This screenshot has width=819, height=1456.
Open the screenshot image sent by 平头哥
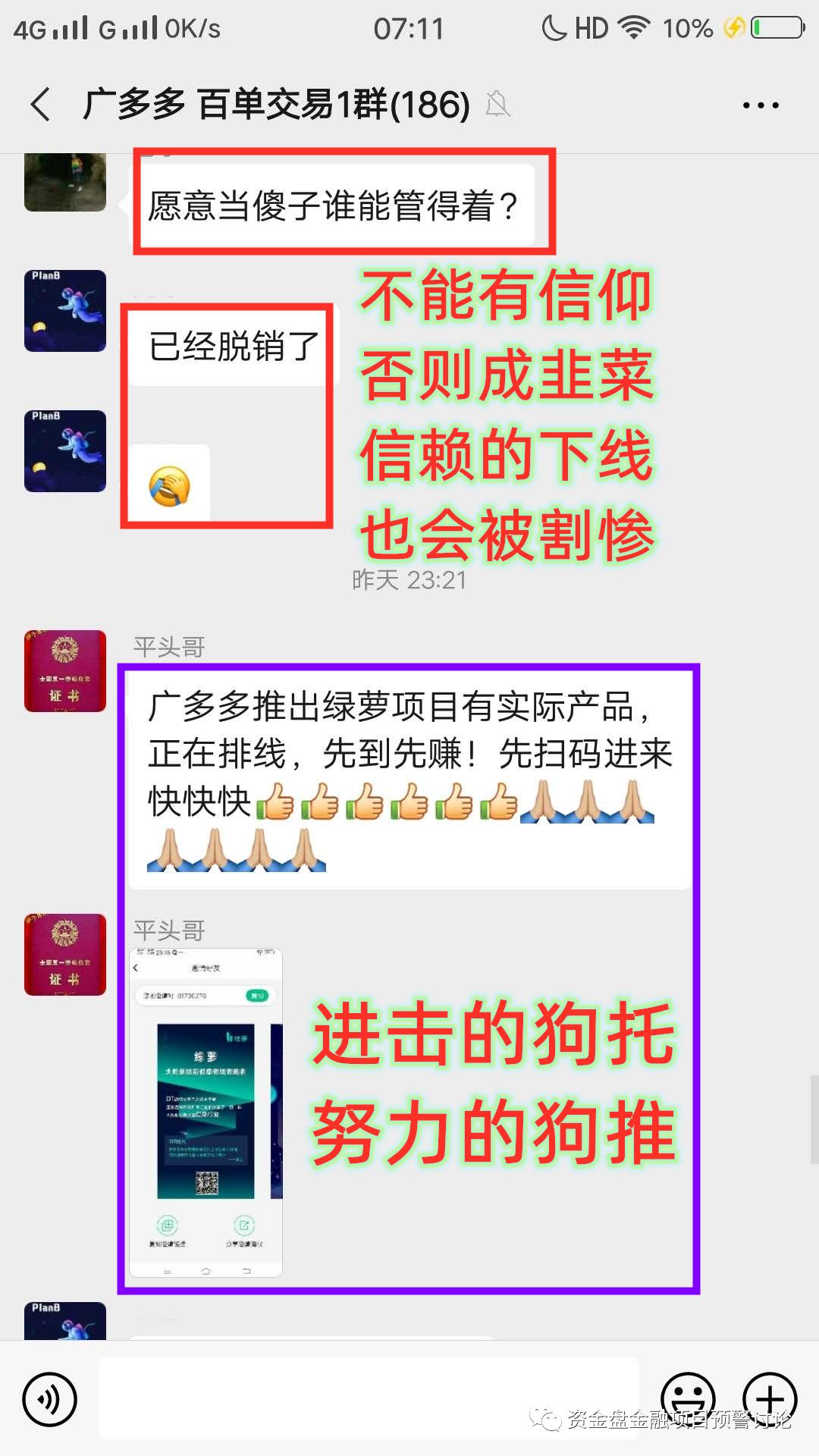coord(206,1112)
